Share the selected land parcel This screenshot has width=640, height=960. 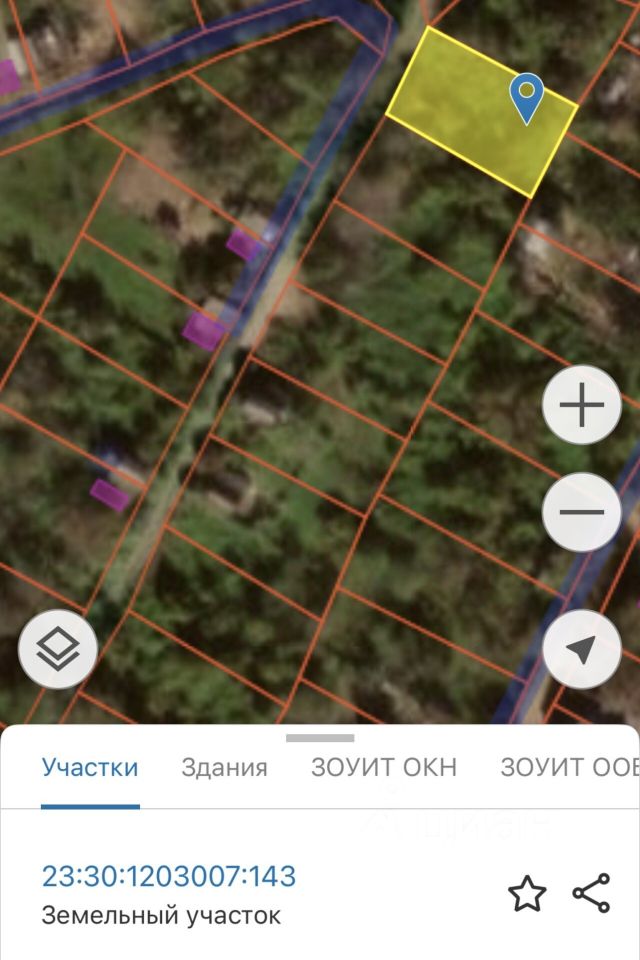pyautogui.click(x=591, y=893)
